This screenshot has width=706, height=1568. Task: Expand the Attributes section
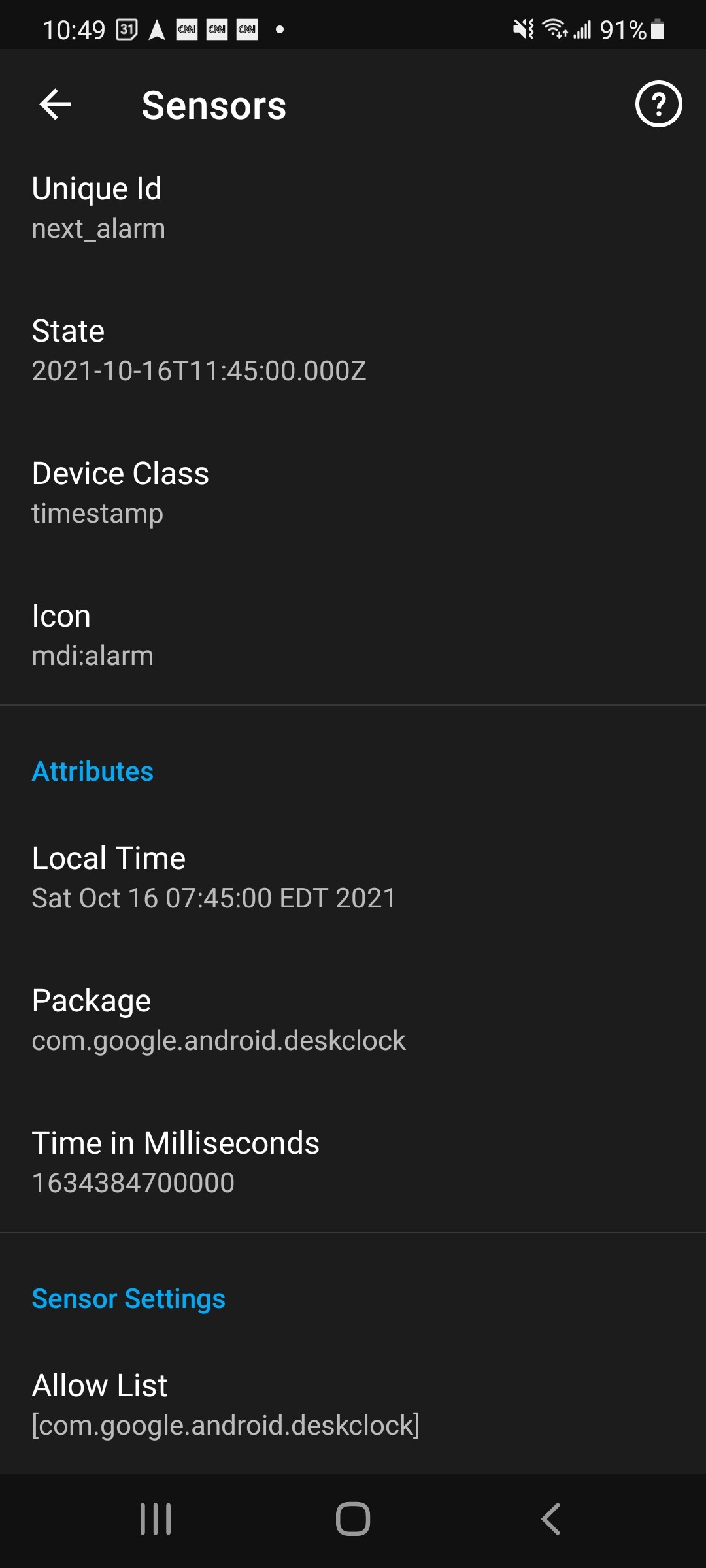click(x=92, y=772)
